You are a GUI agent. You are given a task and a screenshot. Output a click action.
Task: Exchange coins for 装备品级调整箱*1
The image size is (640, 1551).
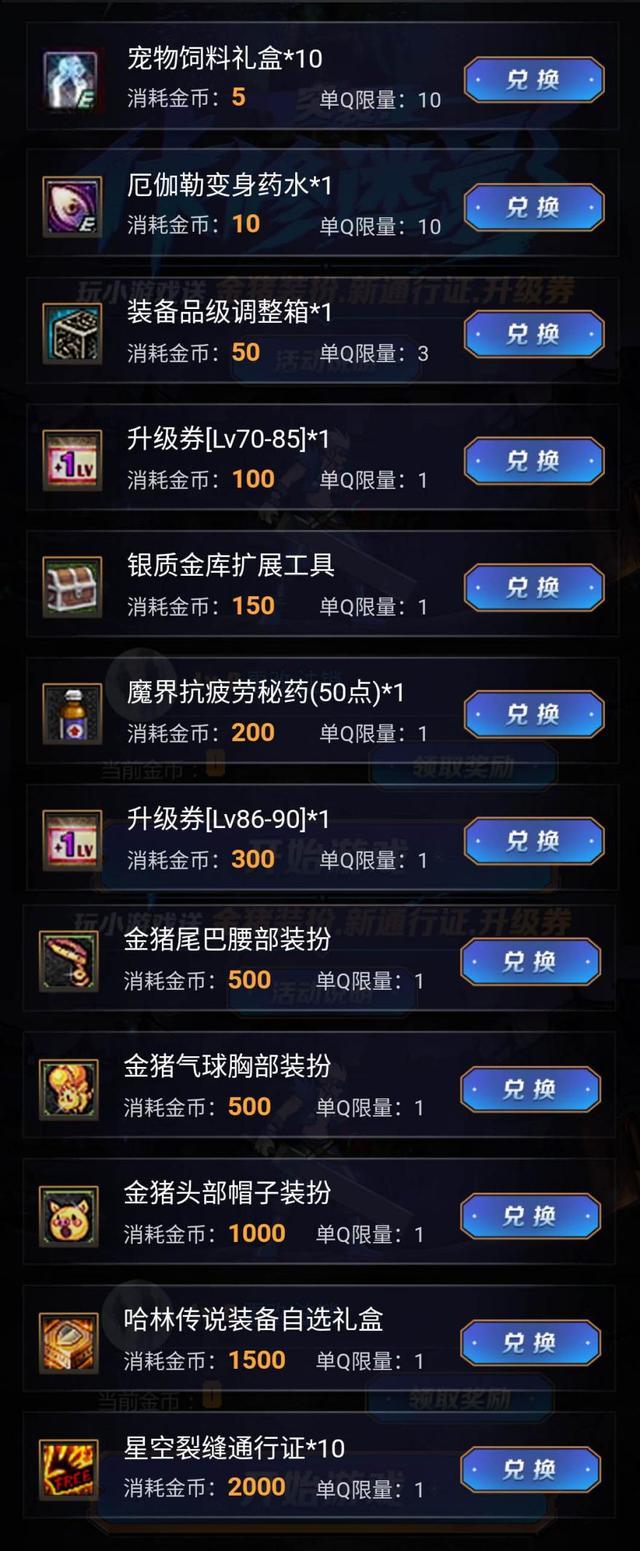tap(534, 334)
